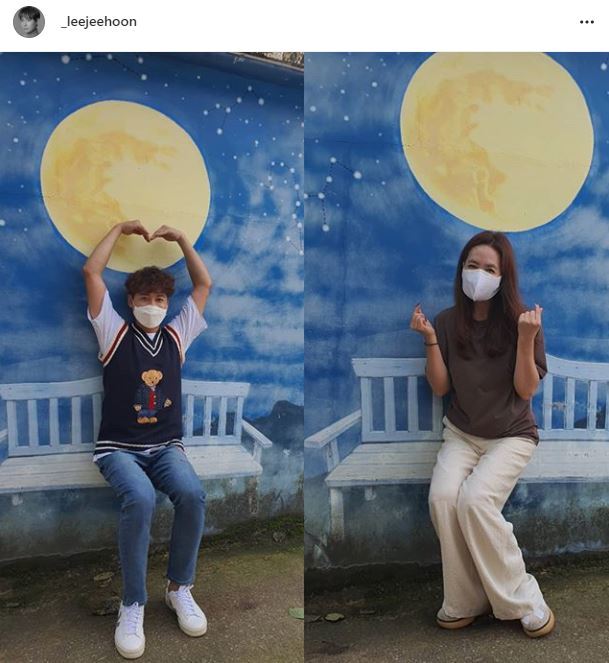This screenshot has width=609, height=663.
Task: Open the post's three-dot options menu
Action: point(586,22)
